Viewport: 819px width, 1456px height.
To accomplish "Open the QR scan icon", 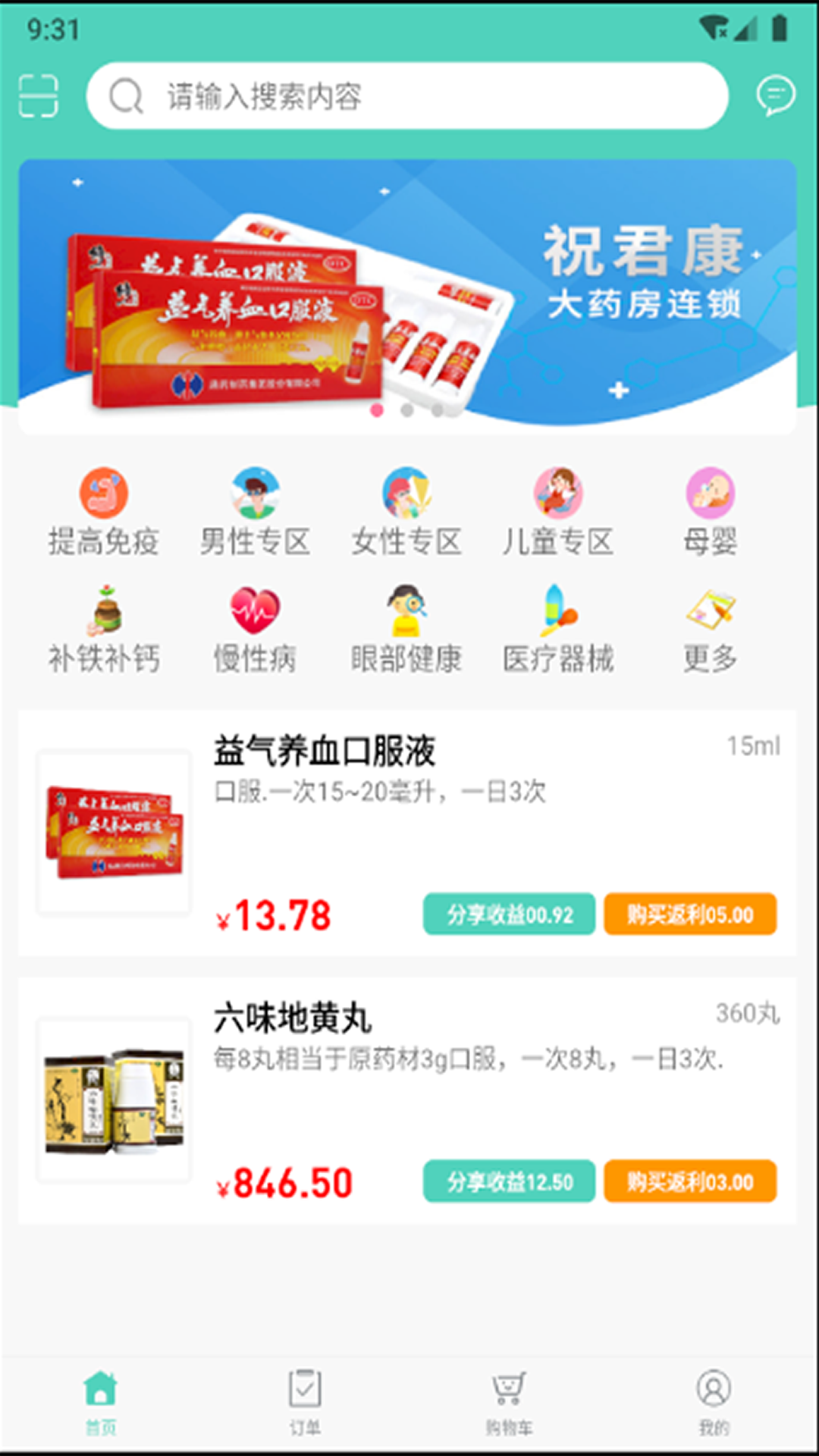I will (x=38, y=96).
